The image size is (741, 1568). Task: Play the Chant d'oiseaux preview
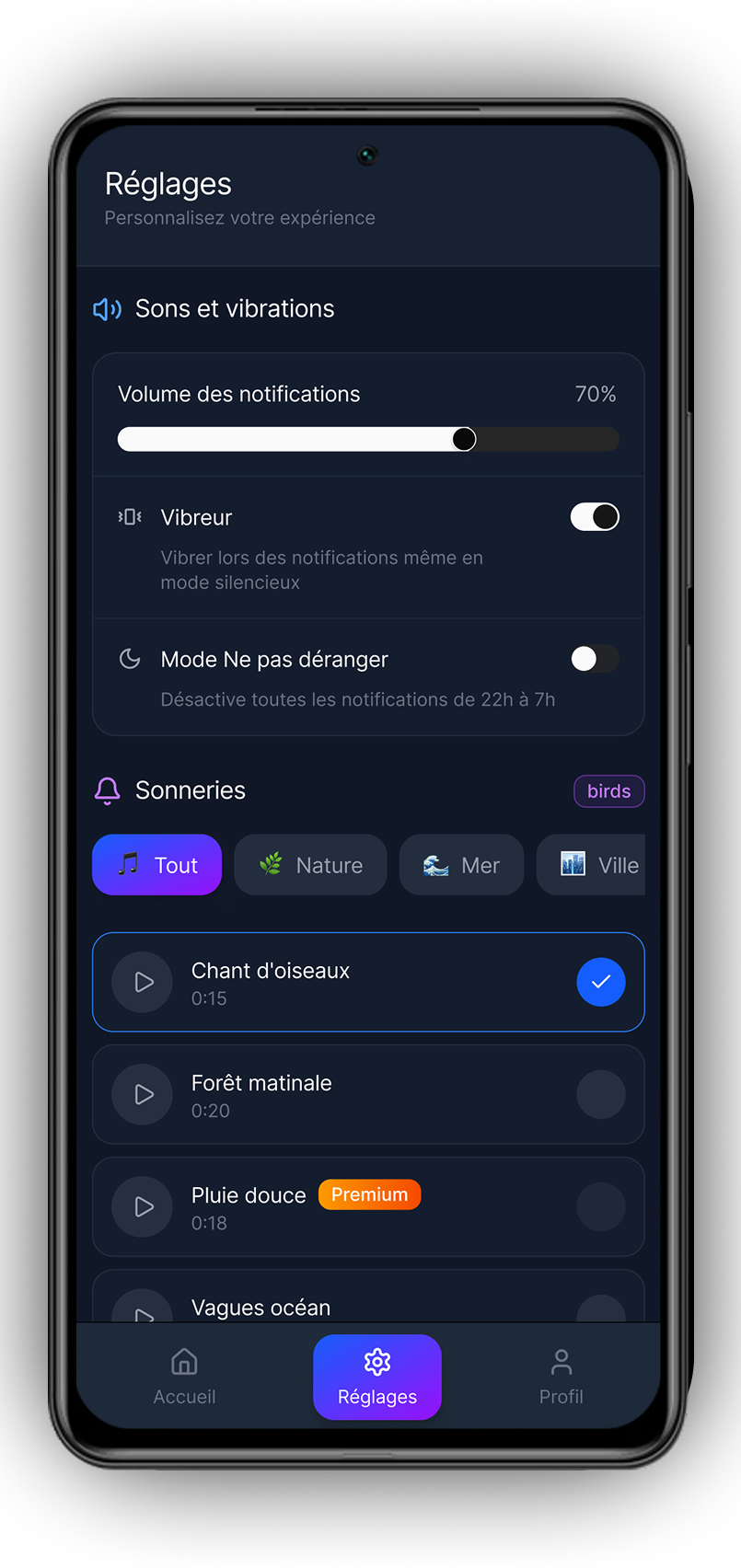(x=143, y=982)
